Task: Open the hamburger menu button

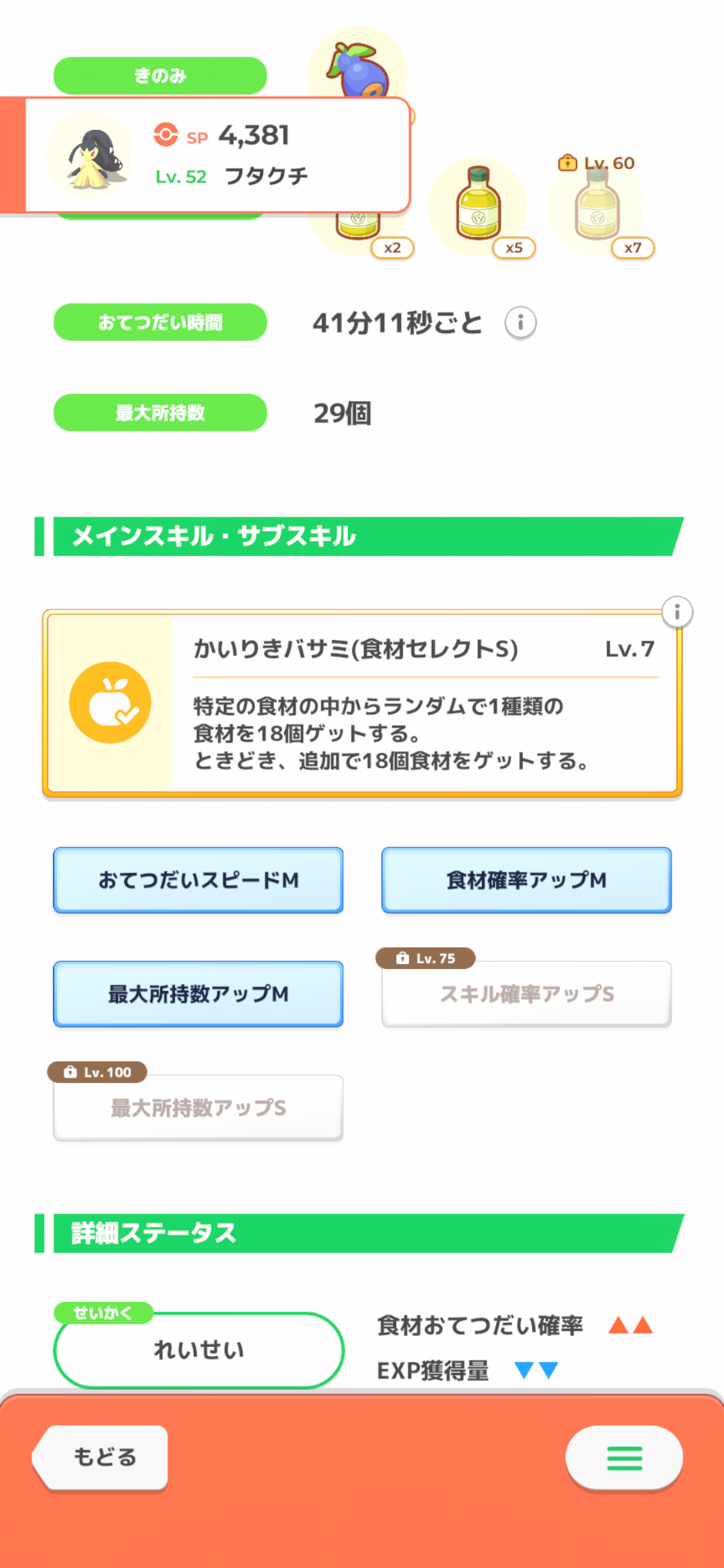Action: (624, 1458)
